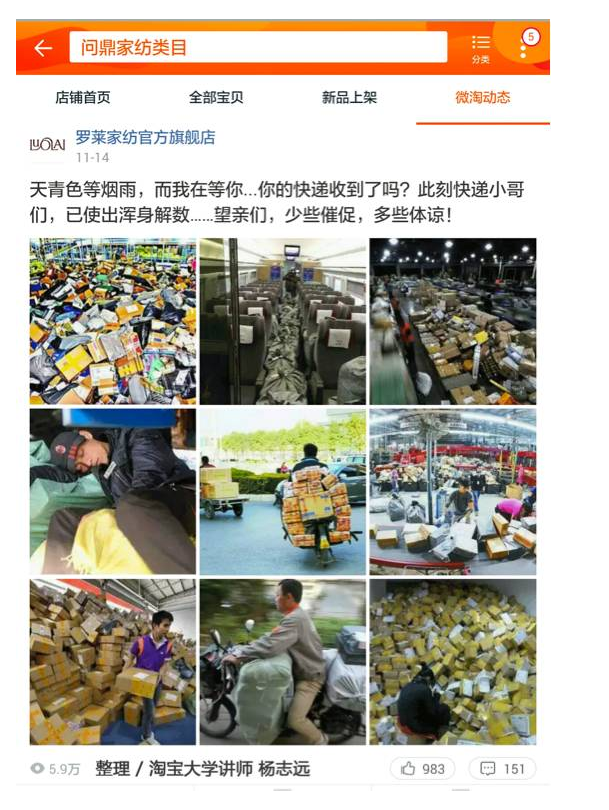Open the sleeping courier photo
Viewport: 609px width, 810px height.
[x=112, y=491]
